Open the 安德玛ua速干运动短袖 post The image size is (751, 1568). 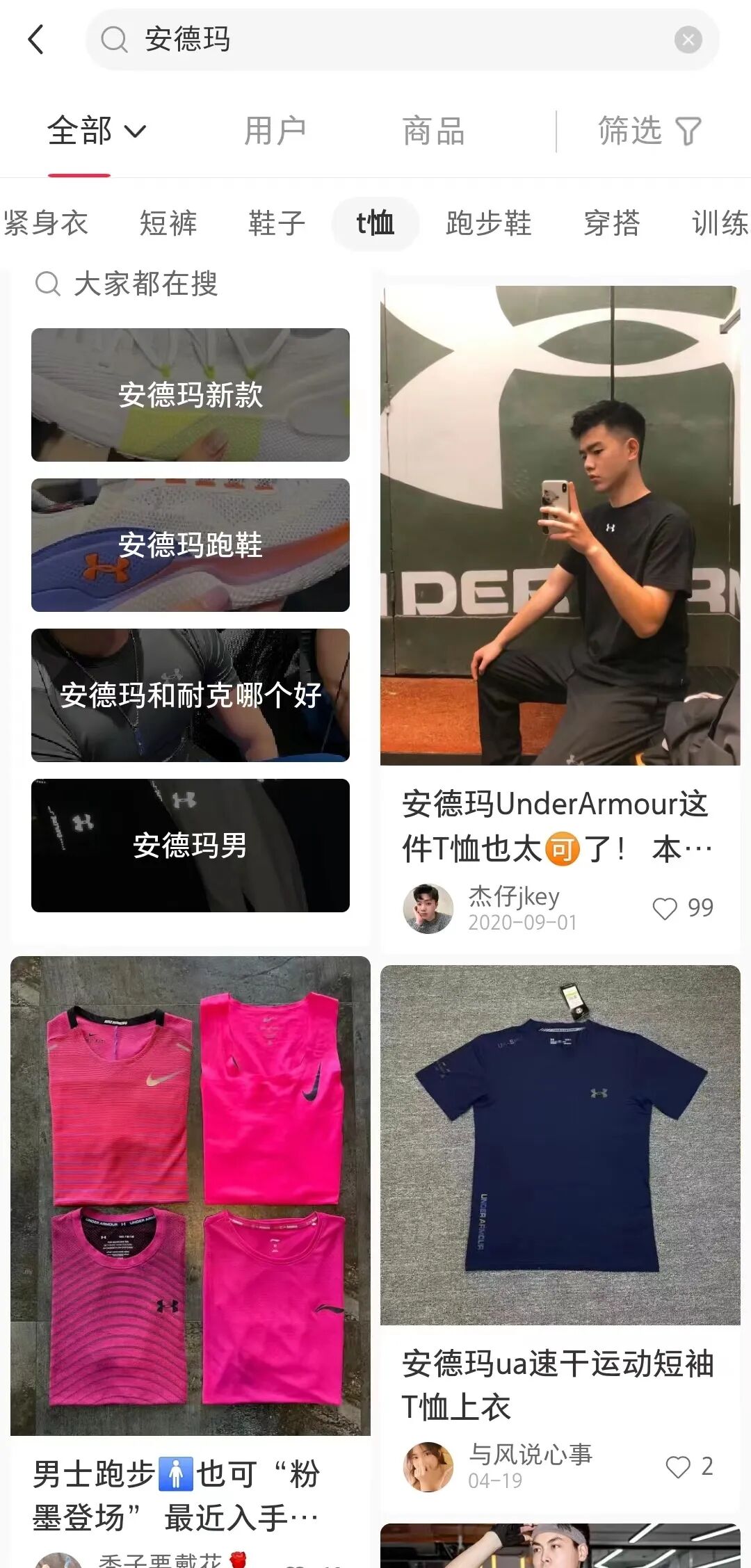pyautogui.click(x=559, y=1384)
